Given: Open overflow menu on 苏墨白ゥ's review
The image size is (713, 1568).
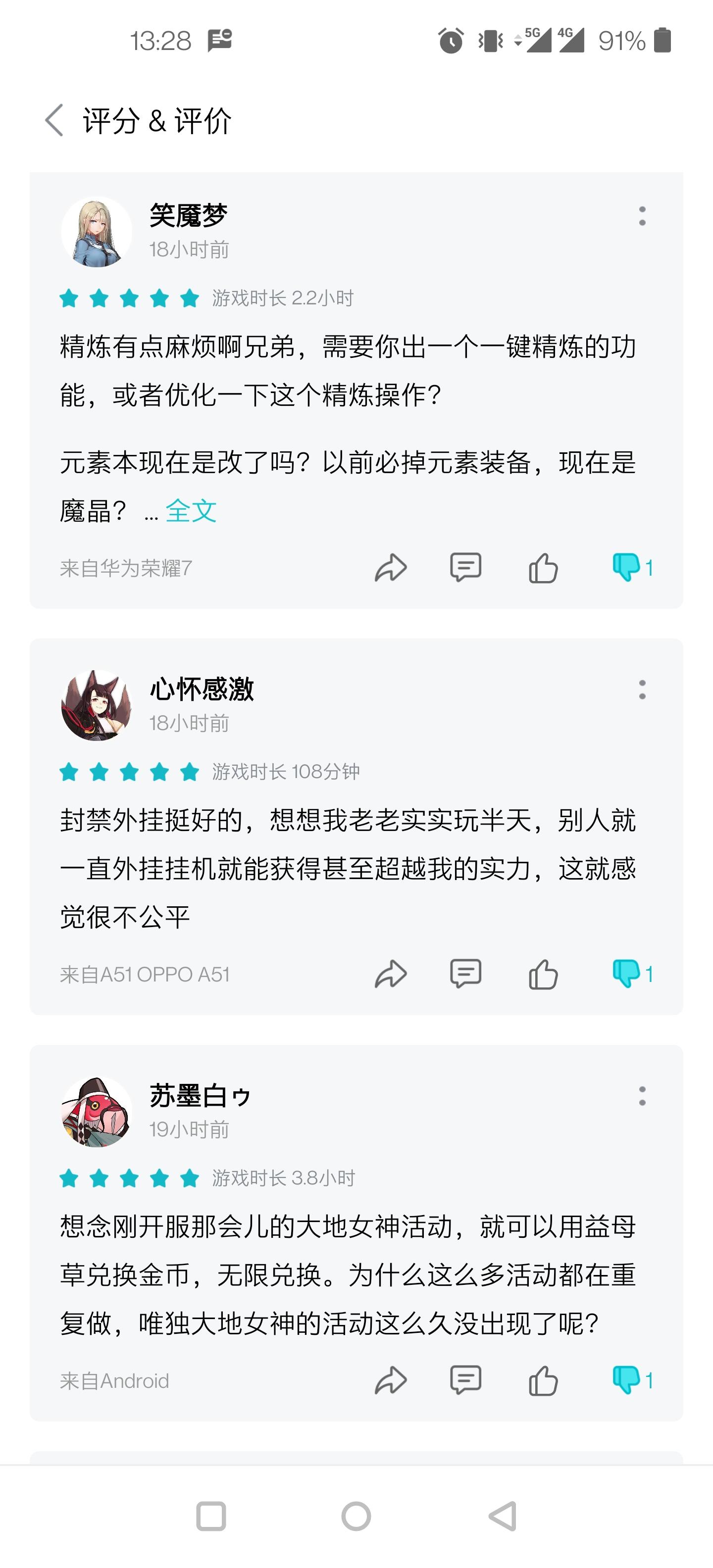Looking at the screenshot, I should coord(642,1096).
